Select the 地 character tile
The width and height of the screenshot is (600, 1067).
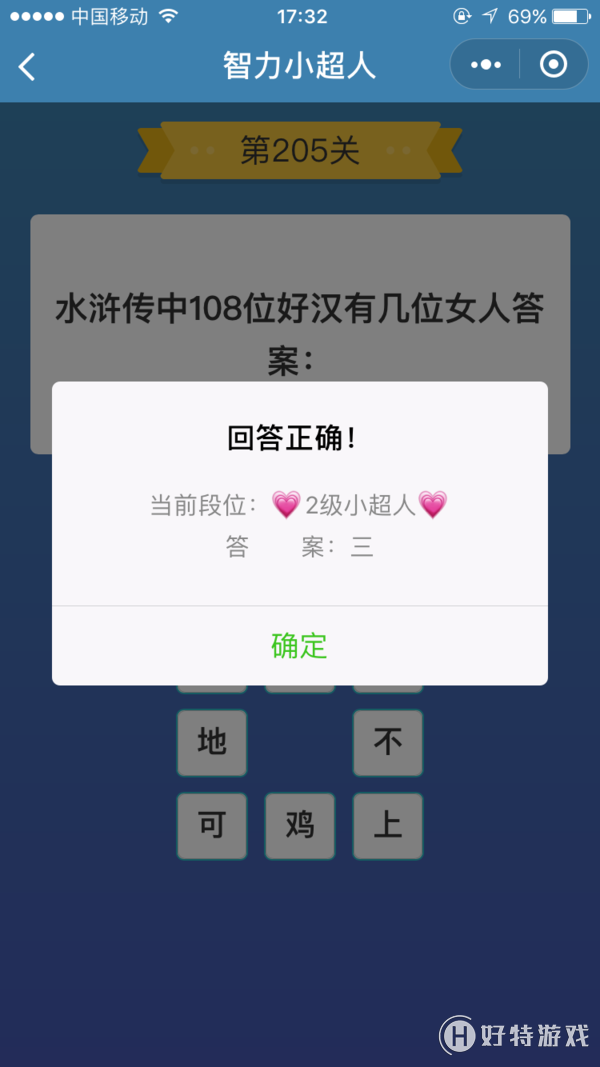(x=212, y=742)
